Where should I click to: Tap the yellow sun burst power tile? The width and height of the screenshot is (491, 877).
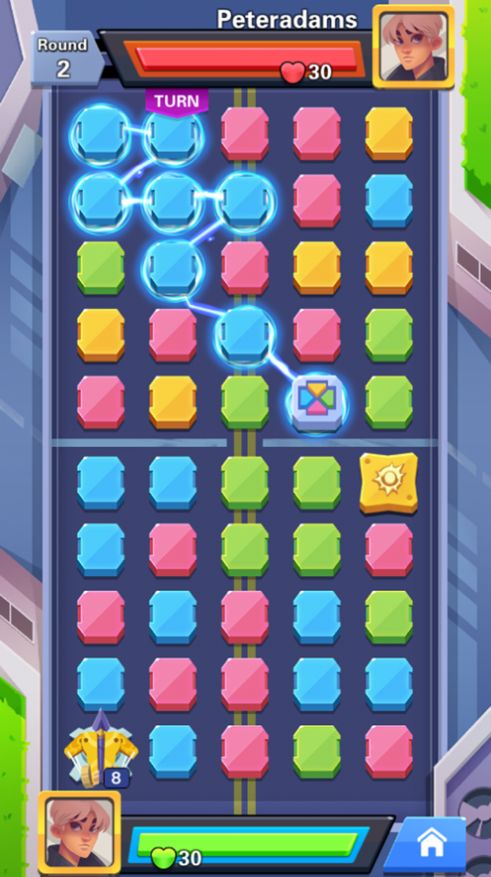[389, 483]
